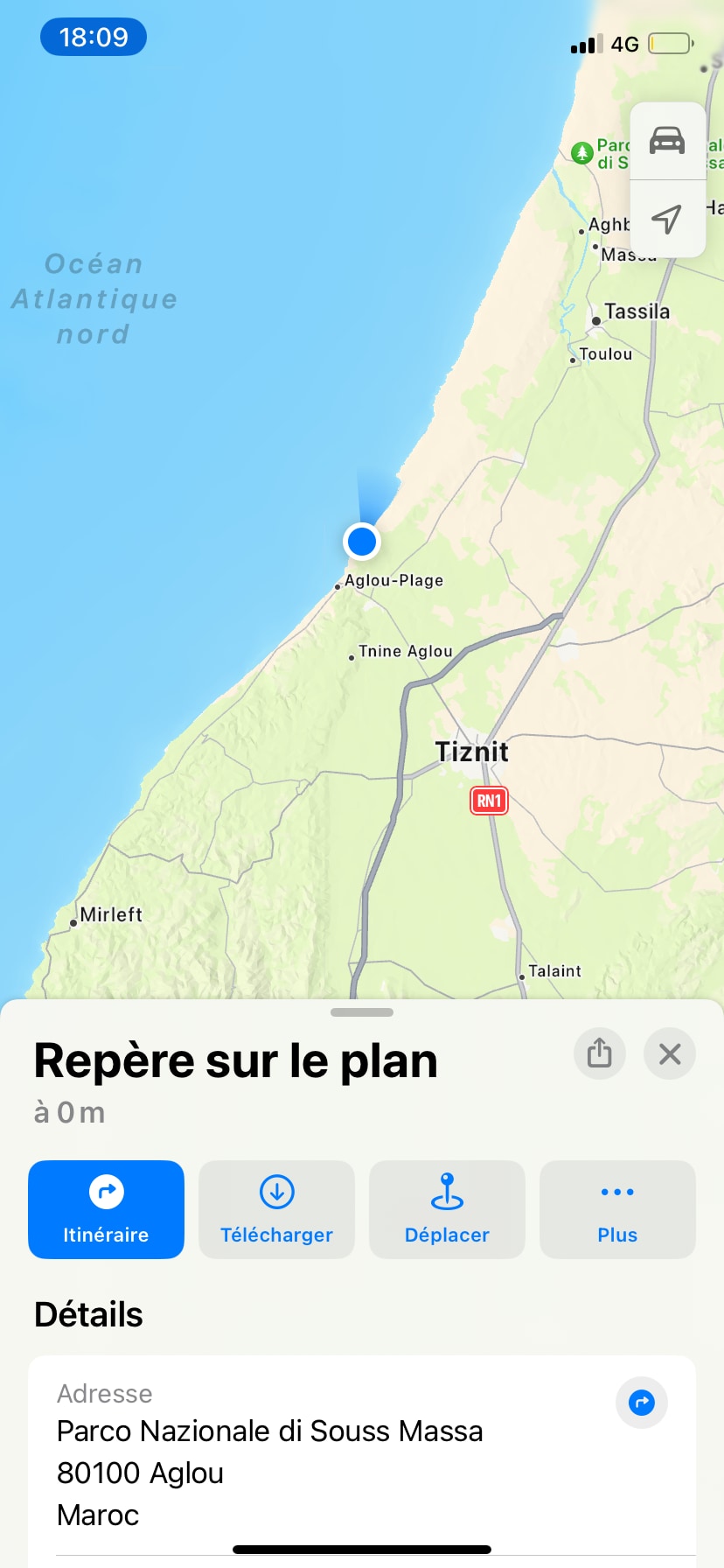Select Tiznit on the map

pos(472,752)
